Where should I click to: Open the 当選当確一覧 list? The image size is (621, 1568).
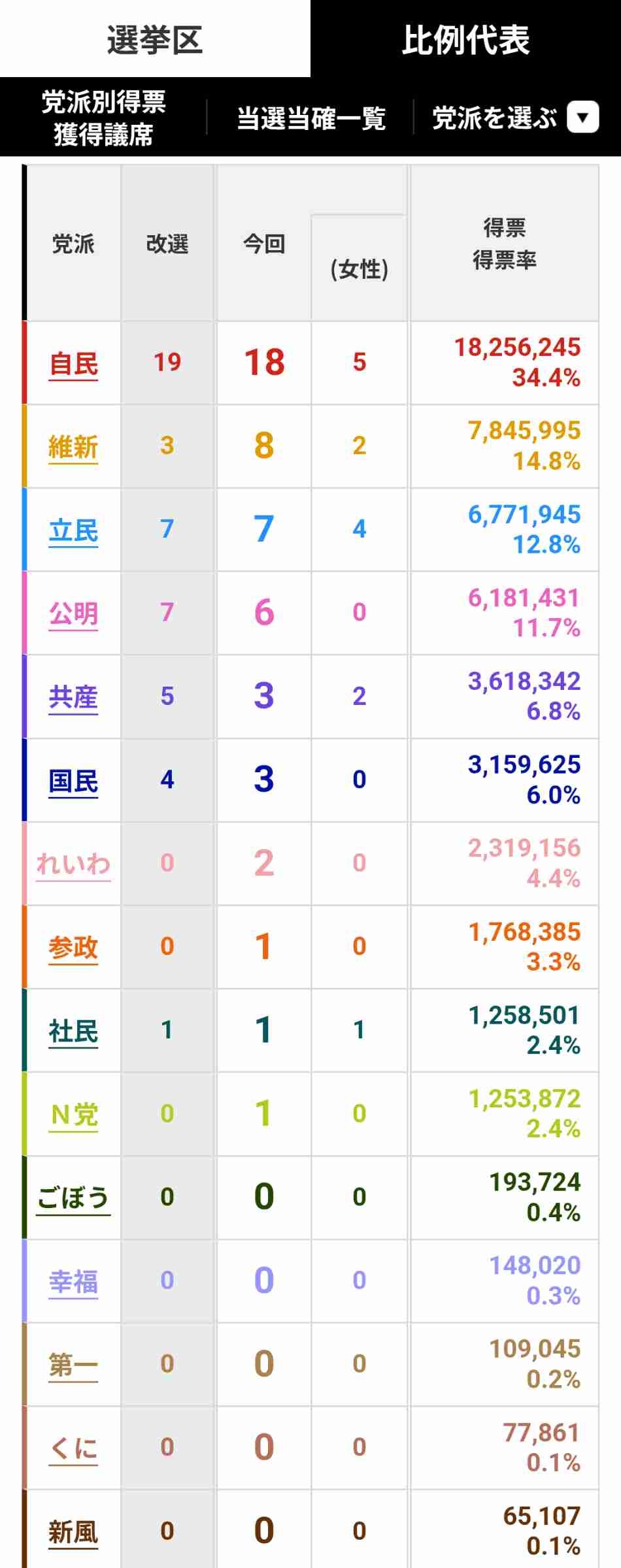click(x=310, y=119)
